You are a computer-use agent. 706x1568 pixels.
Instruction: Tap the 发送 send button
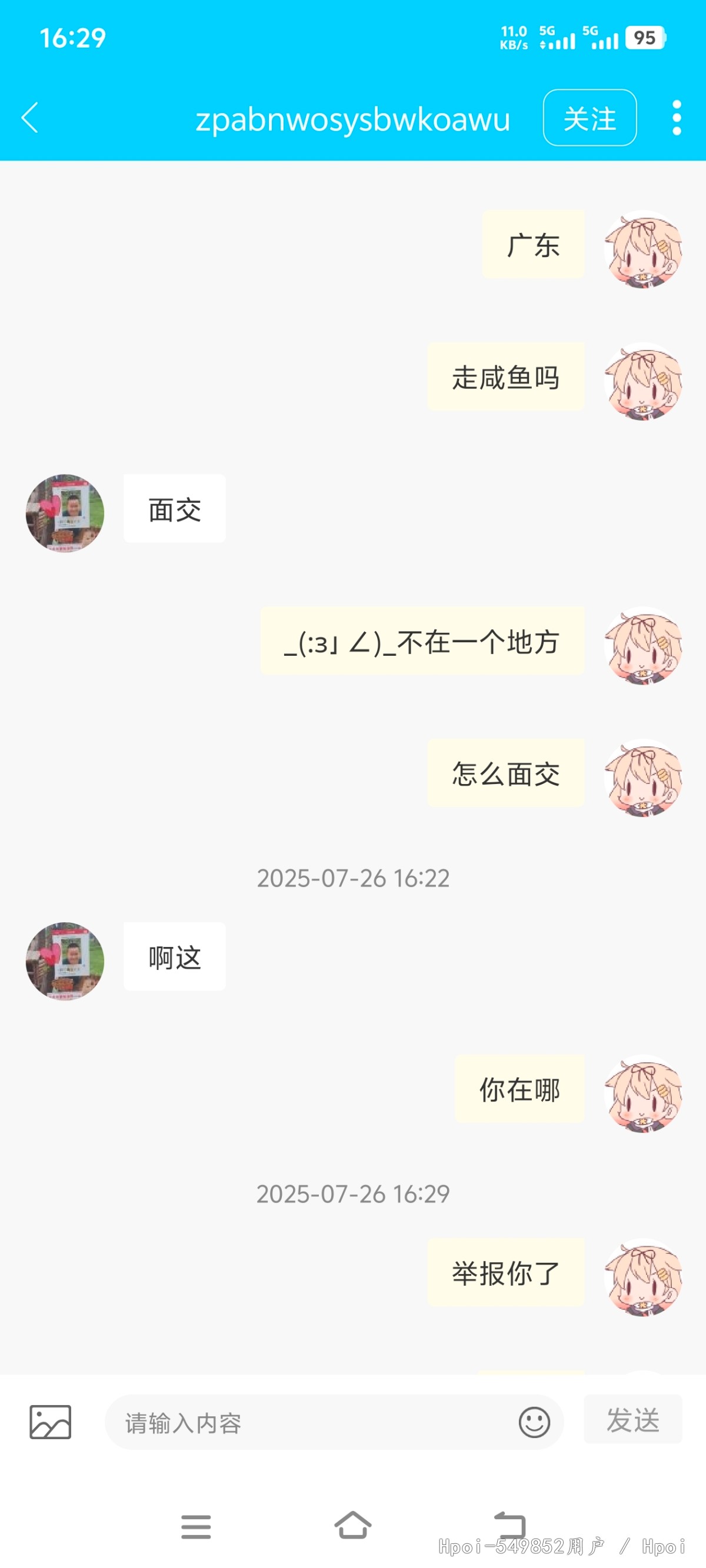pyautogui.click(x=632, y=1419)
